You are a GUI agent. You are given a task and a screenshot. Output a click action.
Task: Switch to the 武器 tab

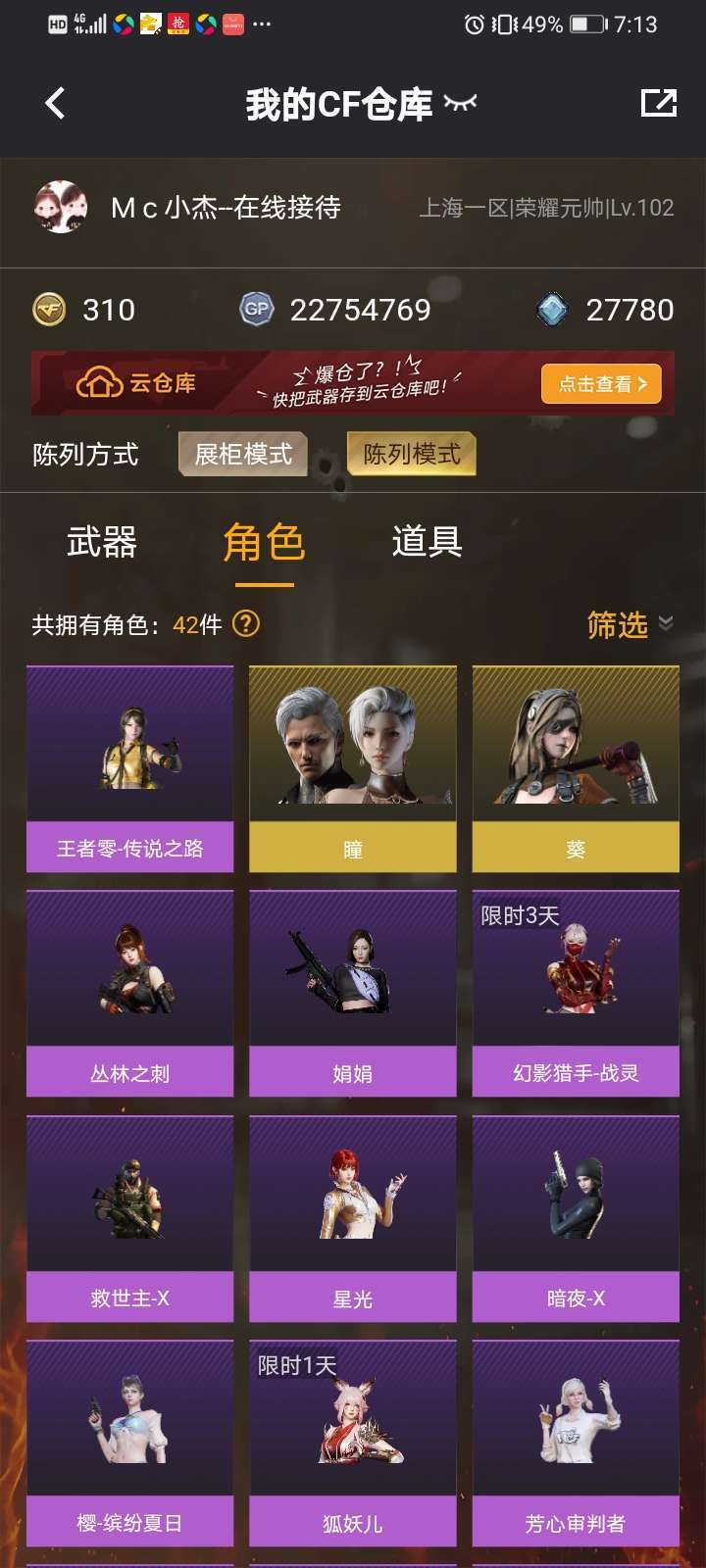click(102, 542)
